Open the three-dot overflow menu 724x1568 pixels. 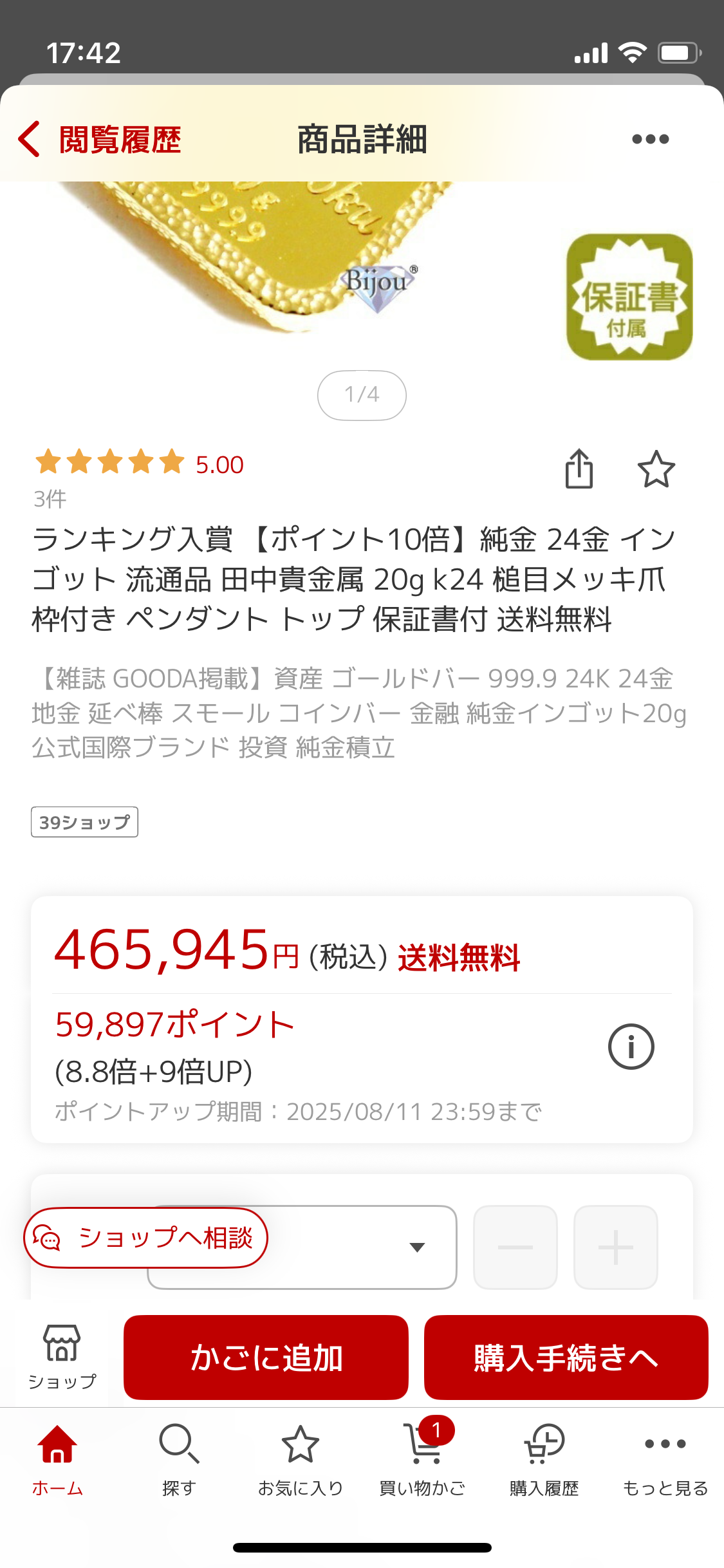(650, 139)
